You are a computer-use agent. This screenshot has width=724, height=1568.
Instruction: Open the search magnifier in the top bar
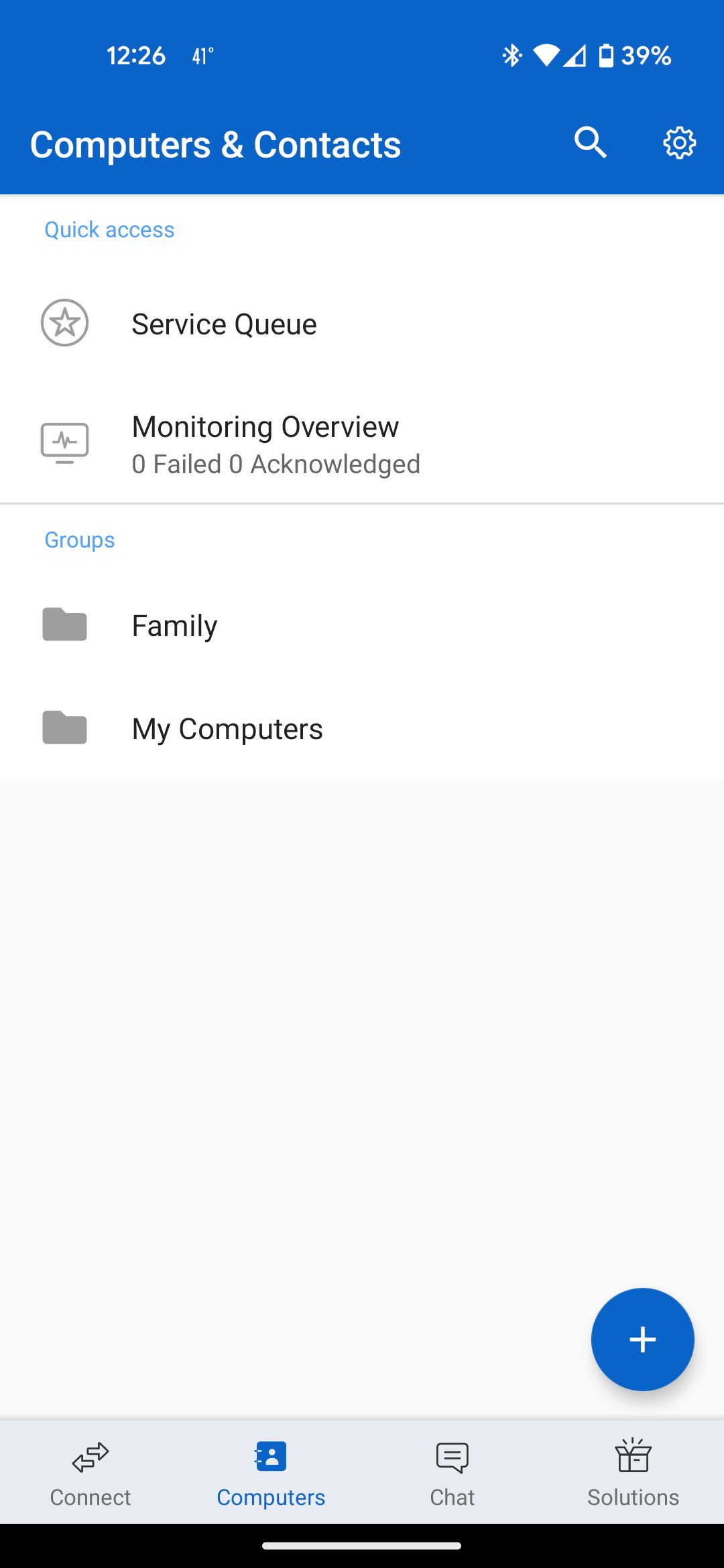(591, 143)
